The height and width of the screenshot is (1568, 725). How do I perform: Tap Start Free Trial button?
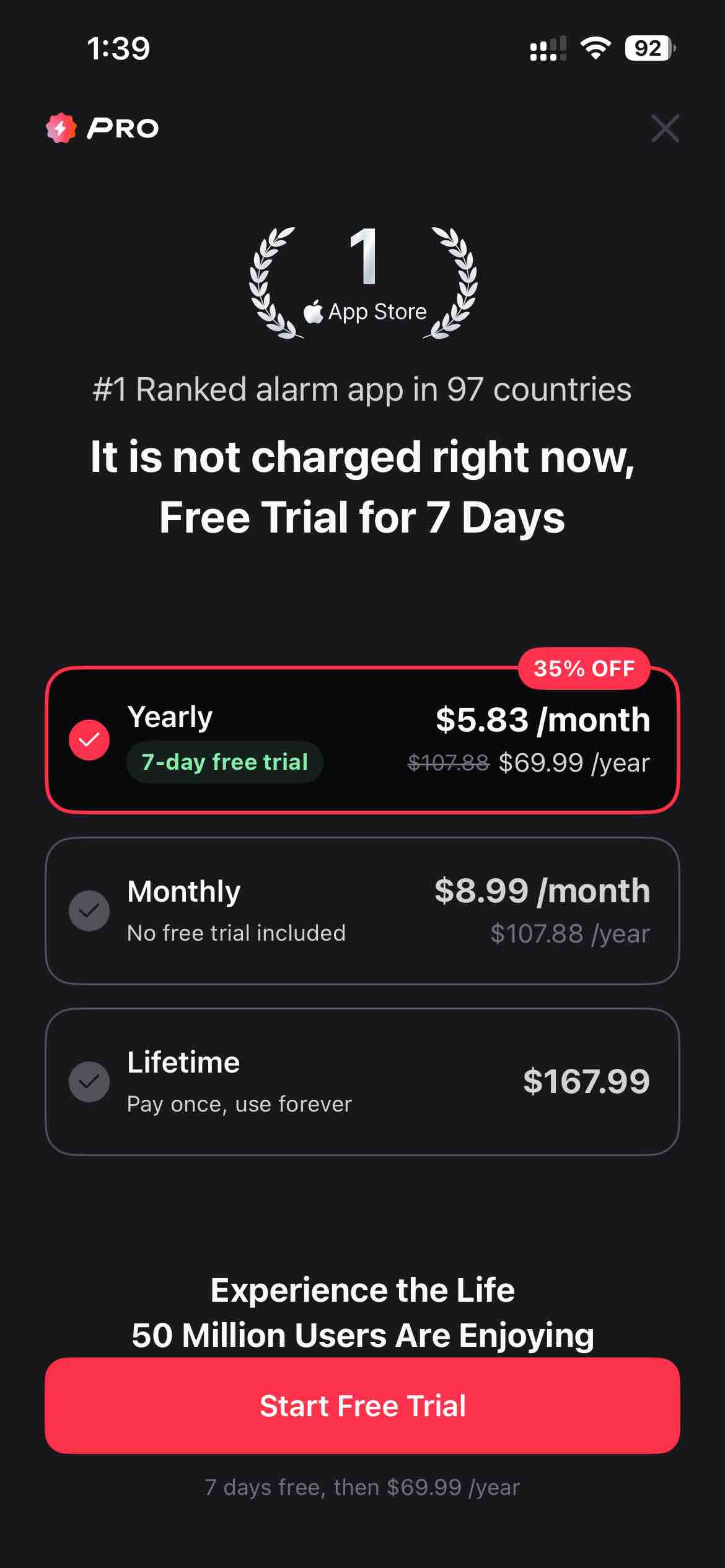tap(362, 1406)
